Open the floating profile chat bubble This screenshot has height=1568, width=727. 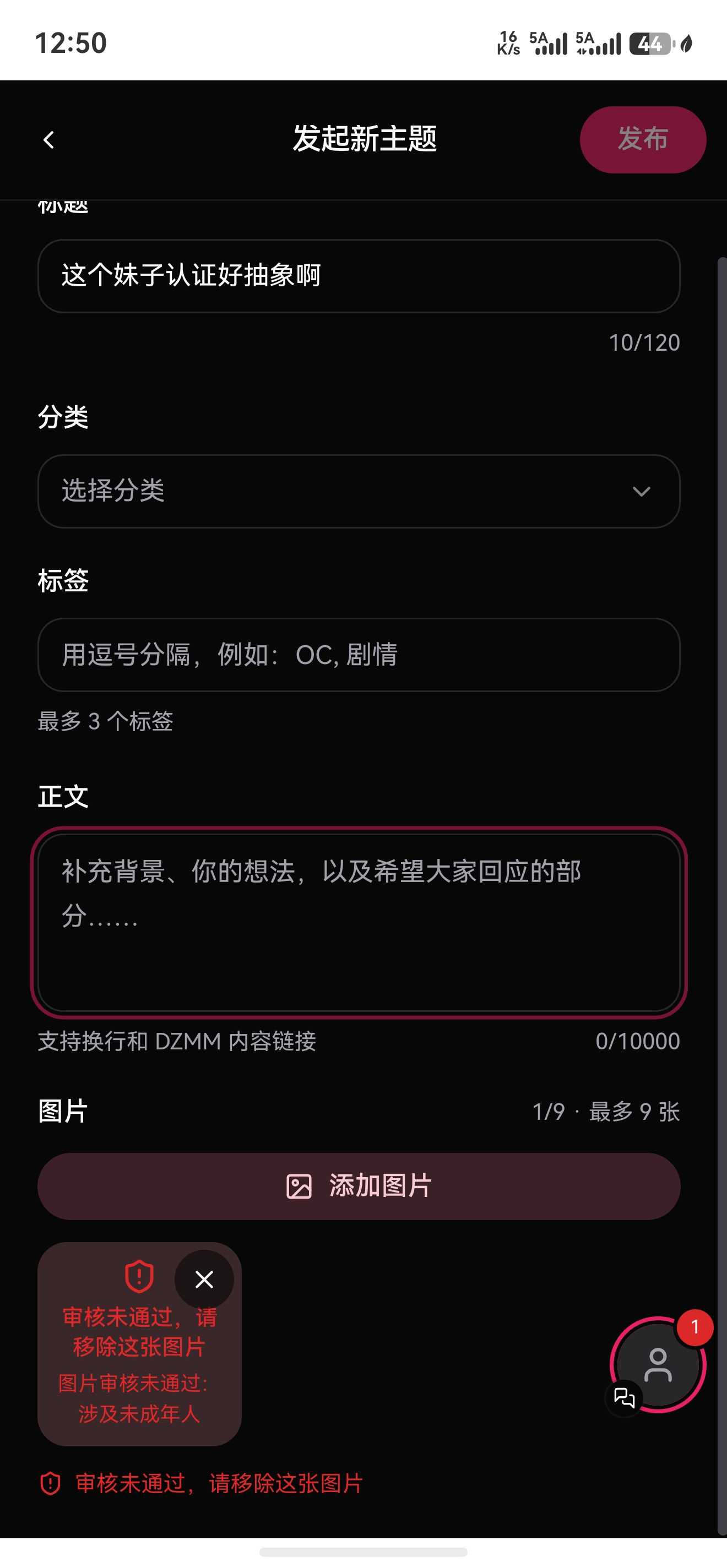[x=658, y=1364]
